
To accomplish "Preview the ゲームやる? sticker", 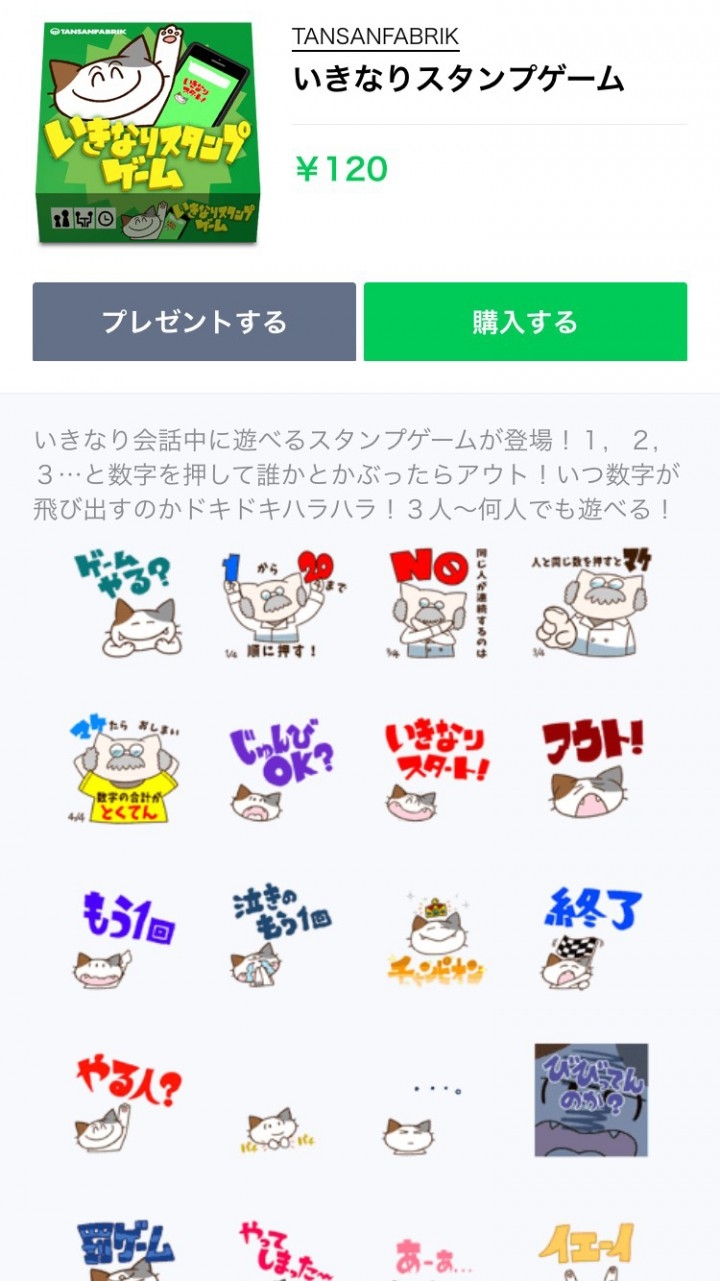I will [125, 603].
